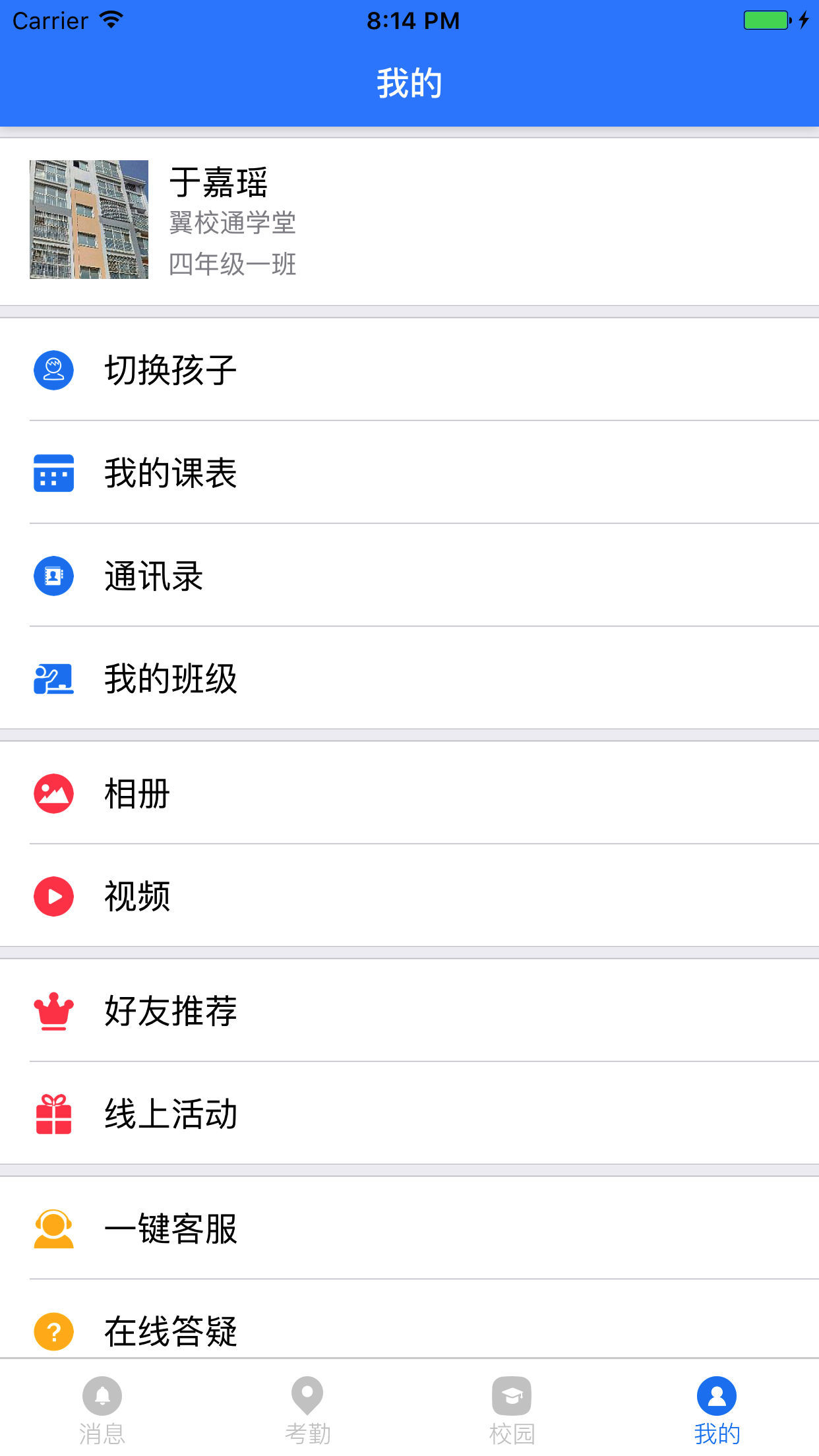Click the gift icon beside 线上活动

pos(53,1114)
